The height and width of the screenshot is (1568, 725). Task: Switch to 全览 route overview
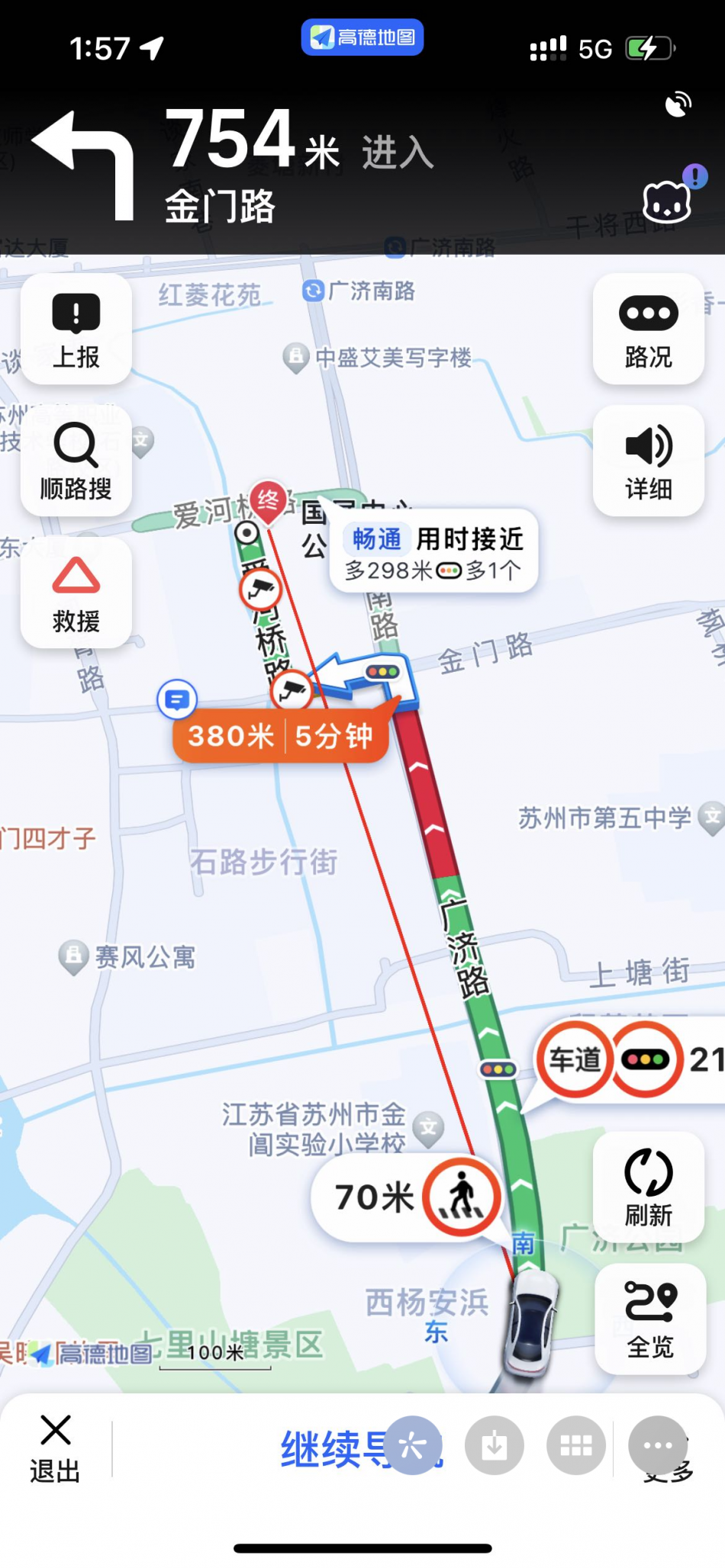tap(649, 1319)
